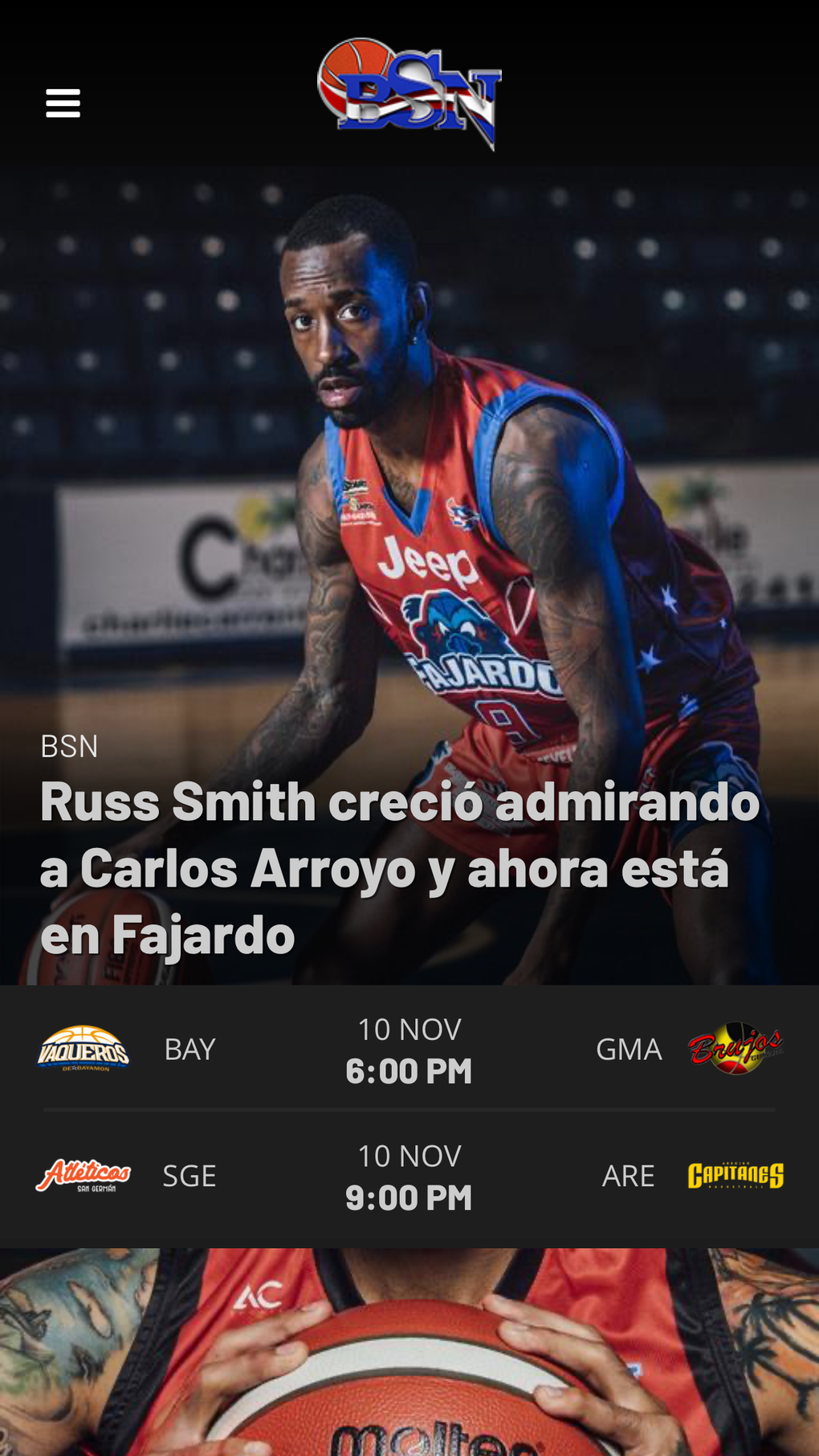This screenshot has width=819, height=1456.
Task: Tap the BSN category label above headline
Action: click(x=69, y=747)
